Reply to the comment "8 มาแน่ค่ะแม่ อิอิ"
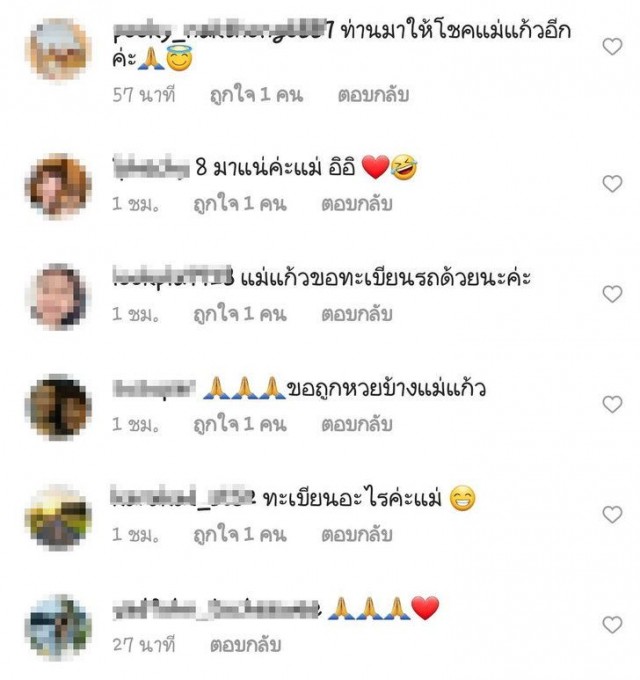 (356, 204)
